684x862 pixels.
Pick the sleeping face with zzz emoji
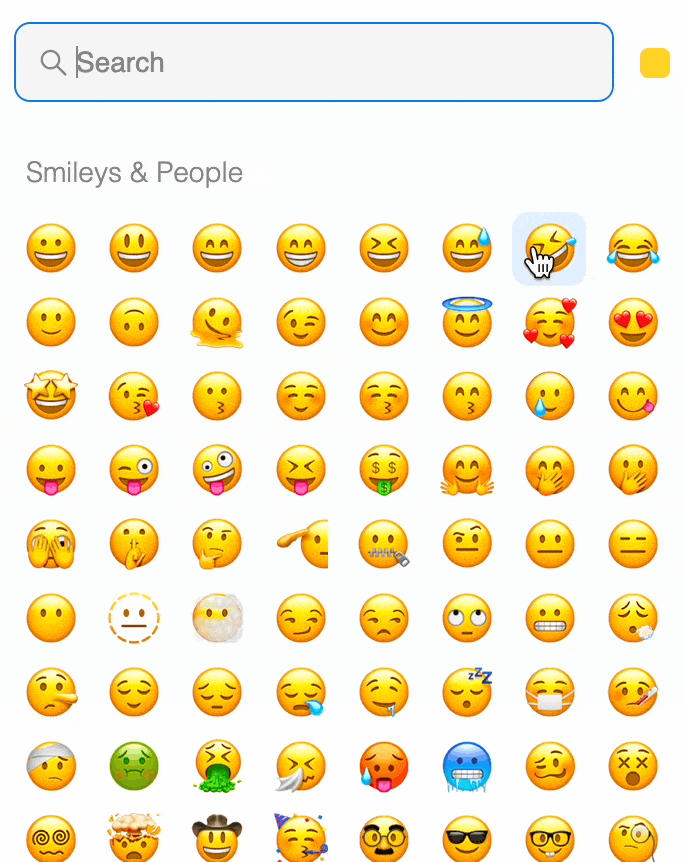pyautogui.click(x=466, y=692)
